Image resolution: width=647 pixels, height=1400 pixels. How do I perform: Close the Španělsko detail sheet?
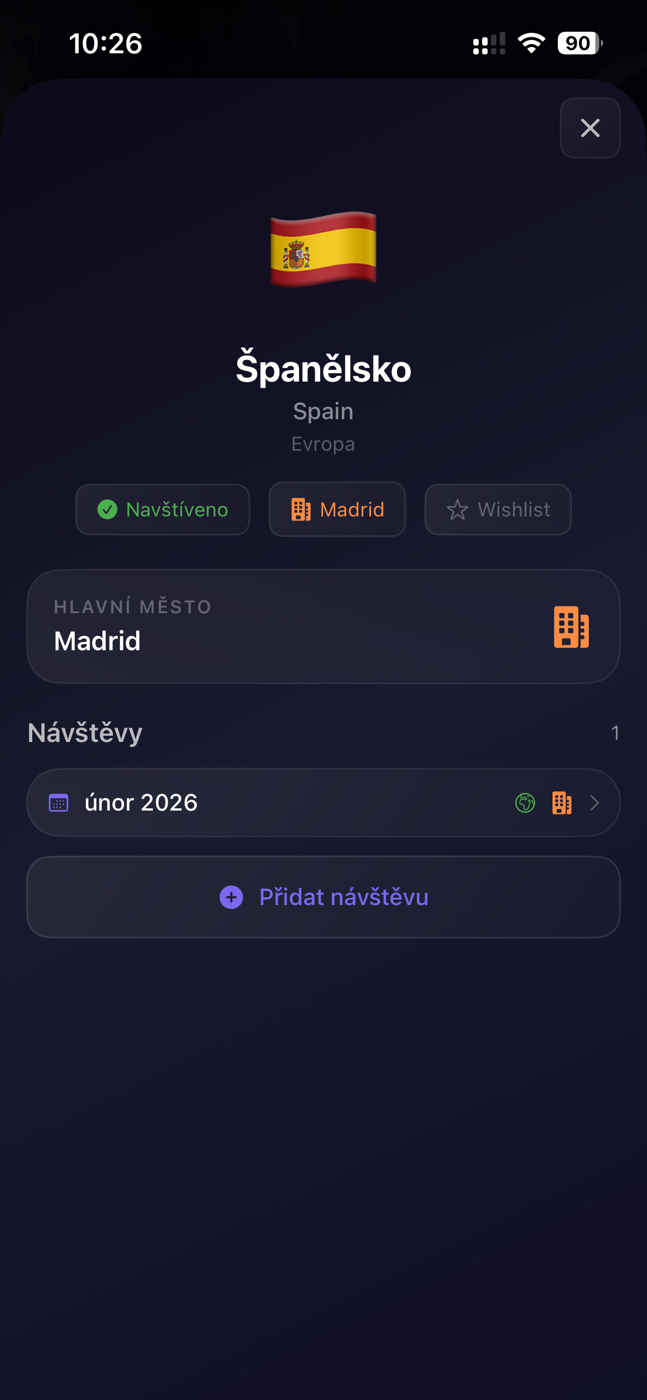coord(590,128)
